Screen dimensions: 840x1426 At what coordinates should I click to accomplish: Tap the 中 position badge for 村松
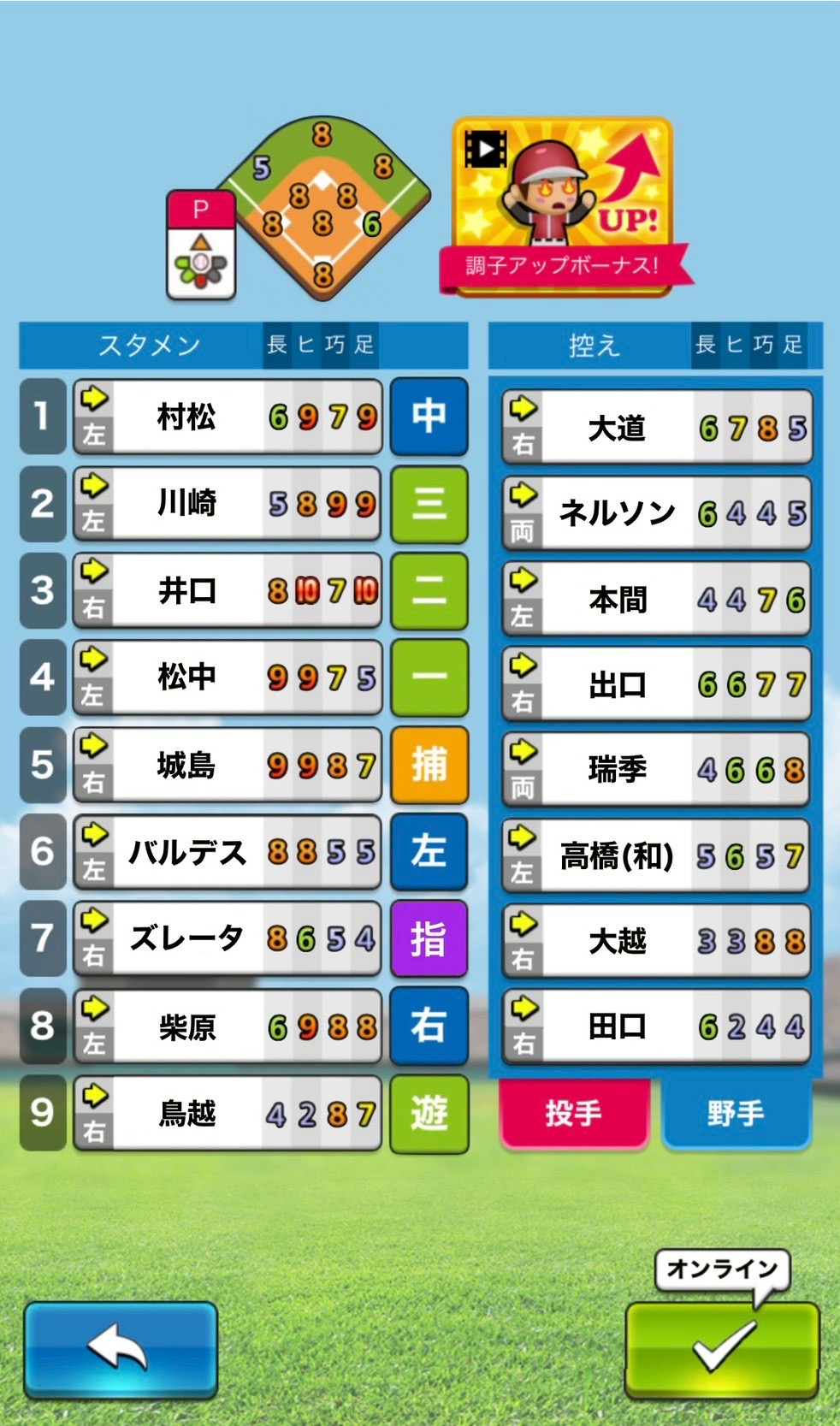click(429, 417)
